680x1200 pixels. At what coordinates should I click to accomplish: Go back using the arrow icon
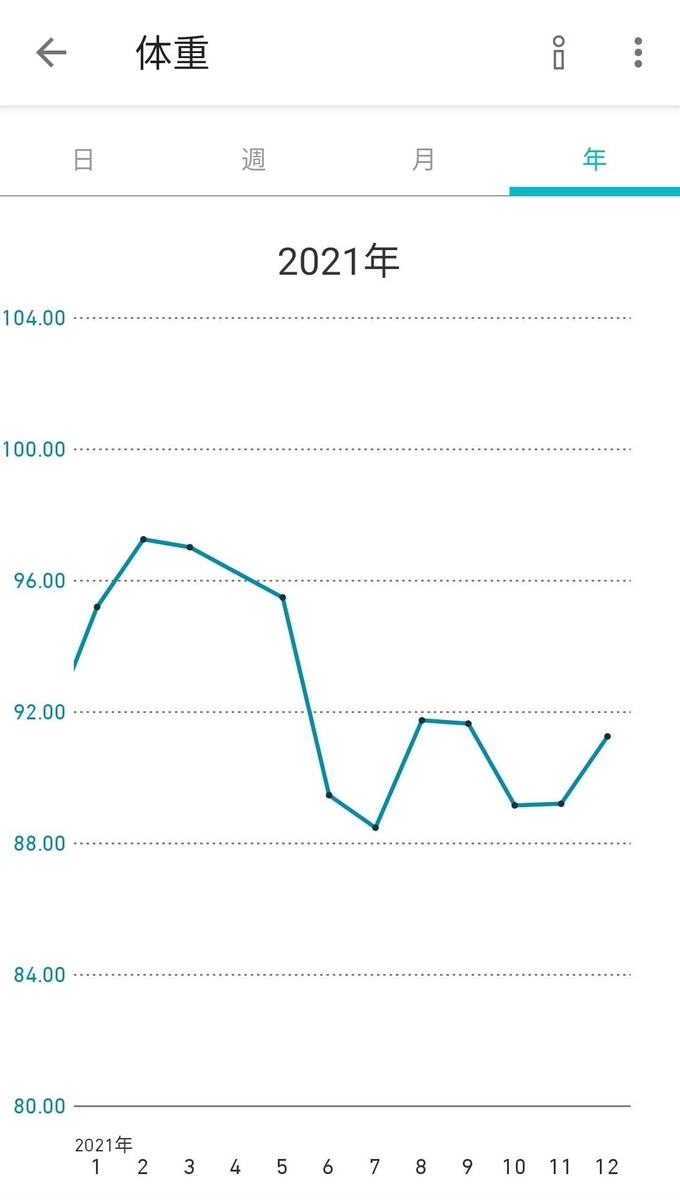[51, 53]
